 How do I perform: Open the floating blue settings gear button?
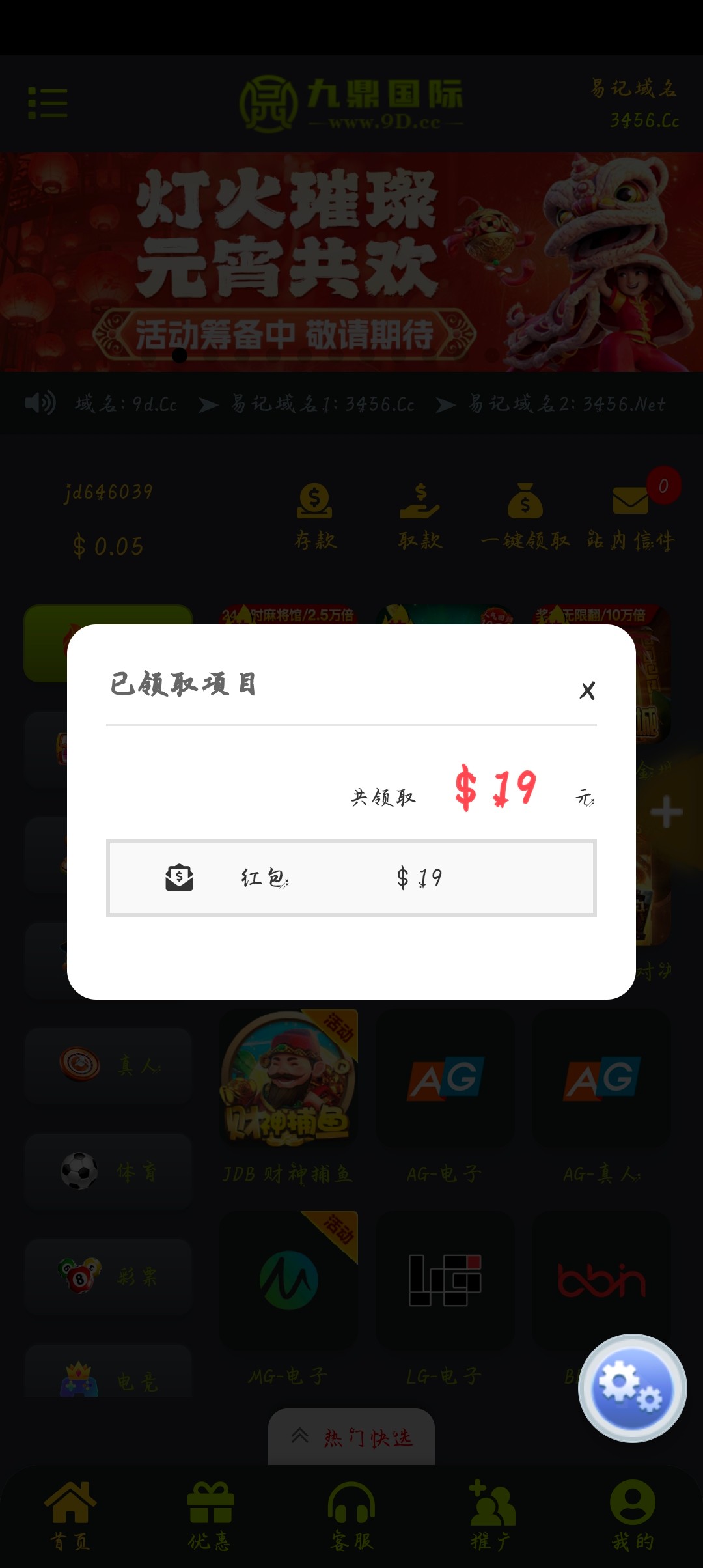pyautogui.click(x=632, y=1388)
